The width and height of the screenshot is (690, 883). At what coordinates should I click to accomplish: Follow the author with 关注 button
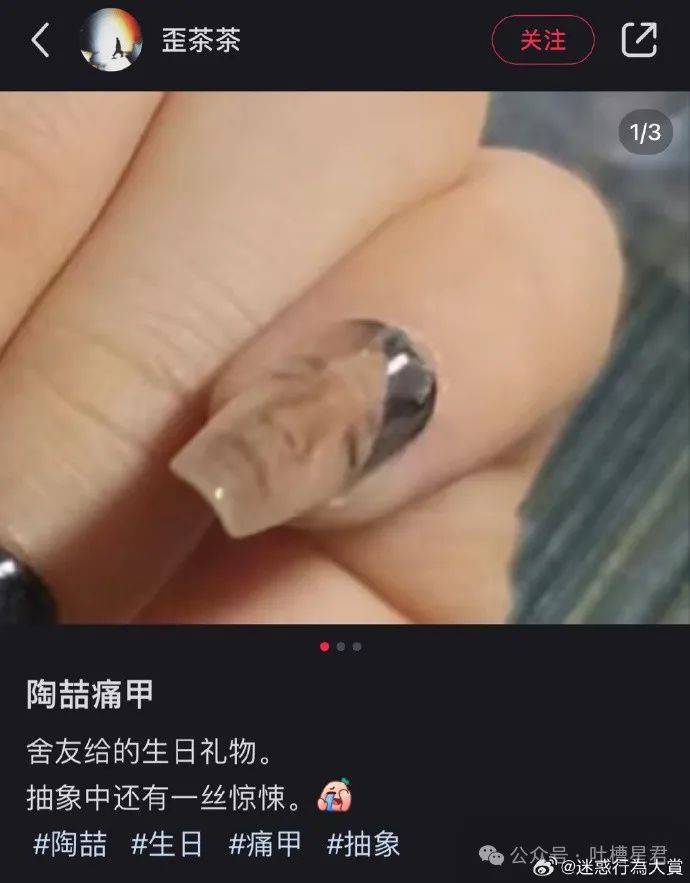click(x=543, y=41)
